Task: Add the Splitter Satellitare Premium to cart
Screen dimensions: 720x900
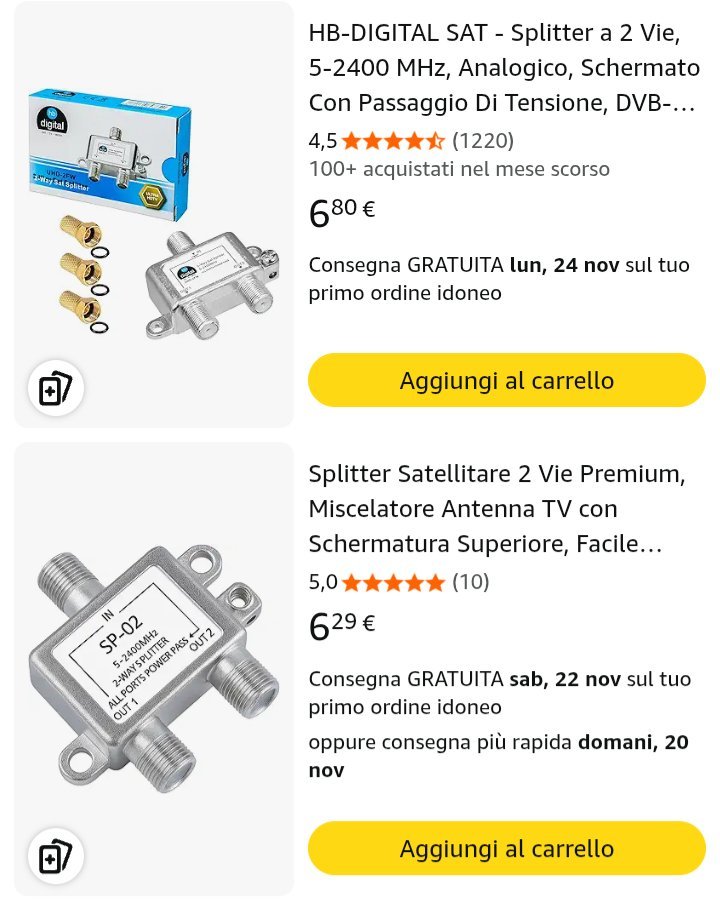Action: pos(506,849)
